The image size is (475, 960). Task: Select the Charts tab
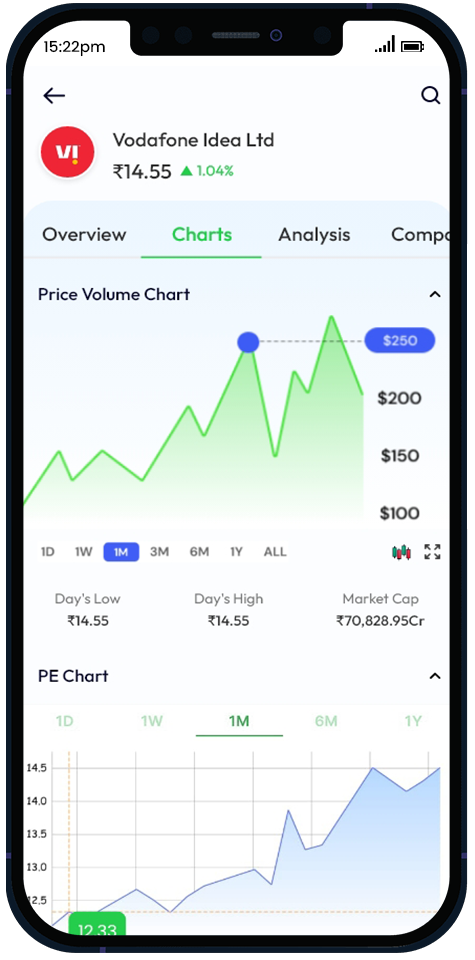point(202,234)
